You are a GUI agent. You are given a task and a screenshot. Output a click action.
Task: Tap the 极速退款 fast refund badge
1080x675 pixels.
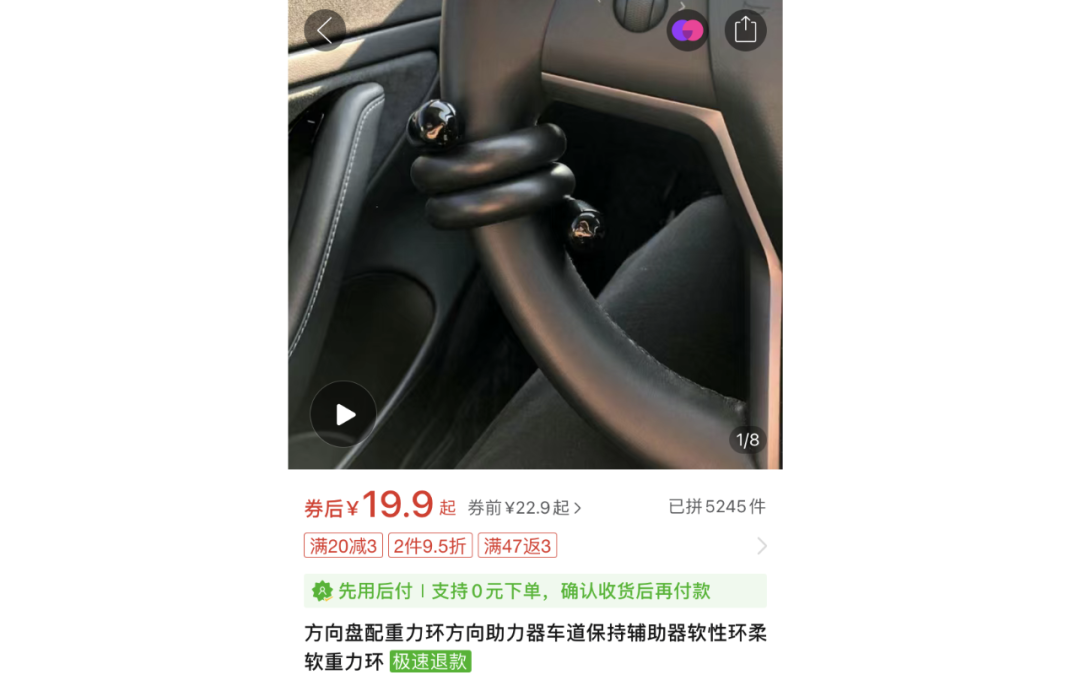430,662
